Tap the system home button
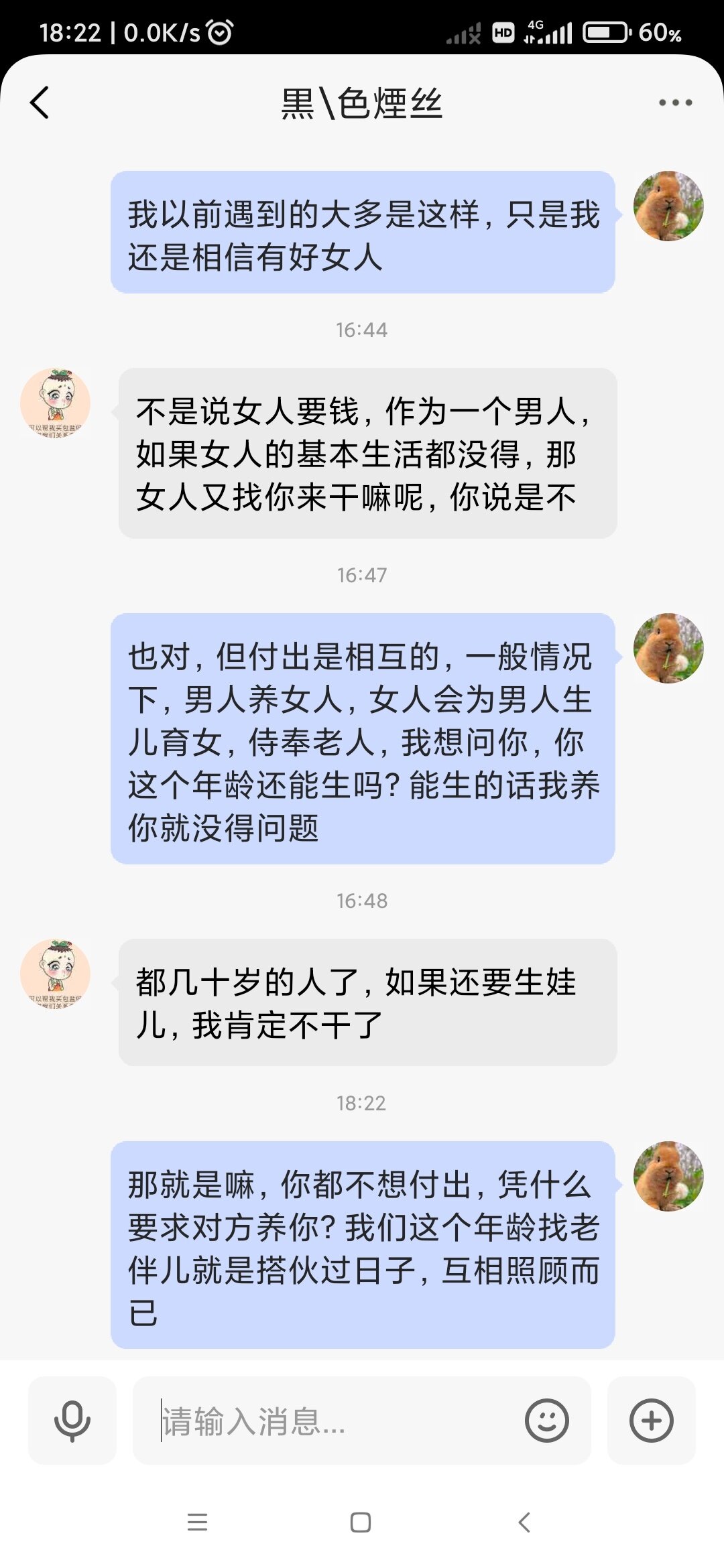724x1568 pixels. [361, 1522]
